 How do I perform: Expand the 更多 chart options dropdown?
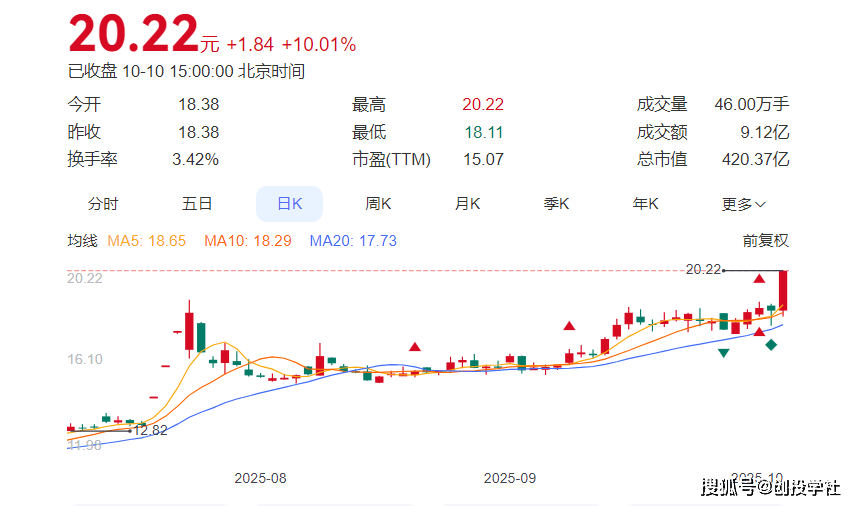point(743,204)
